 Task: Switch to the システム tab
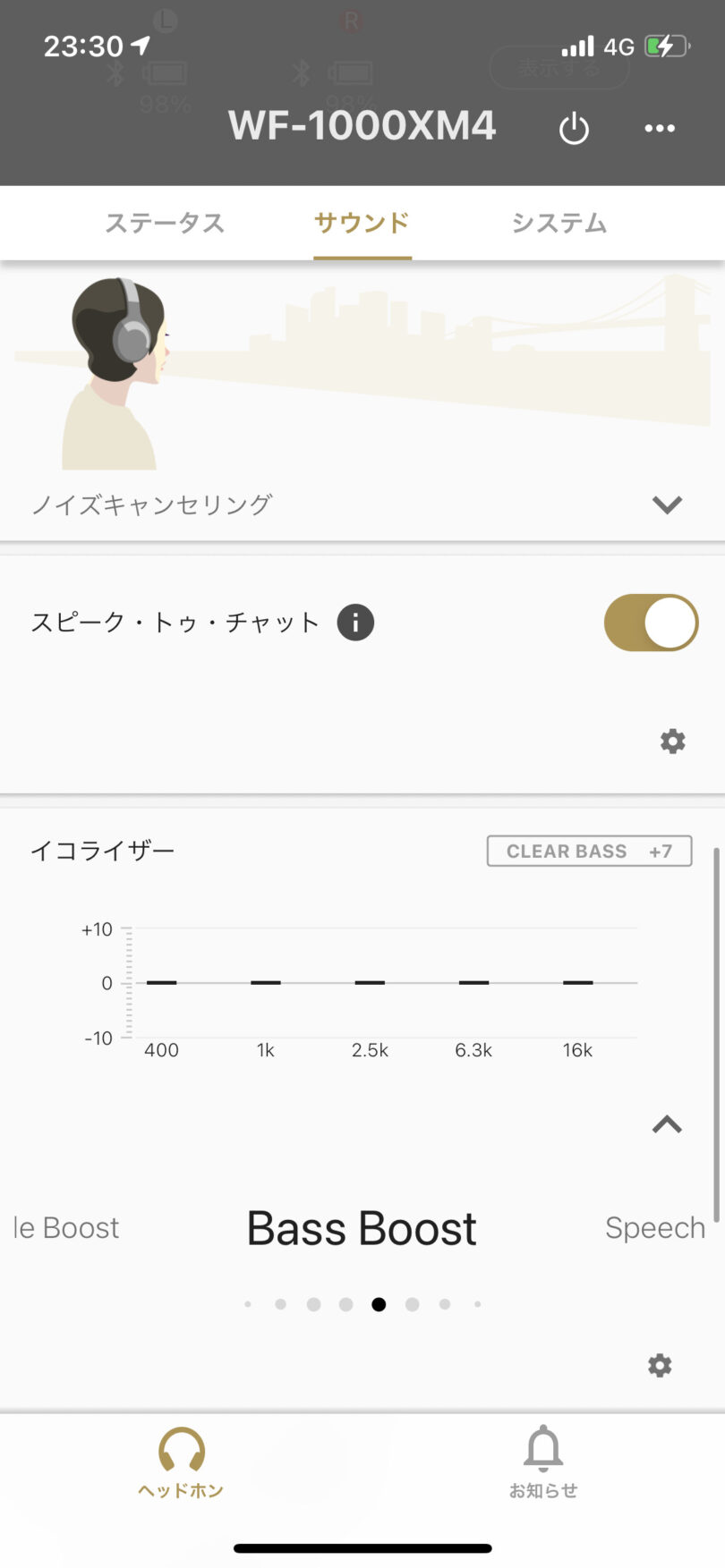pyautogui.click(x=559, y=223)
